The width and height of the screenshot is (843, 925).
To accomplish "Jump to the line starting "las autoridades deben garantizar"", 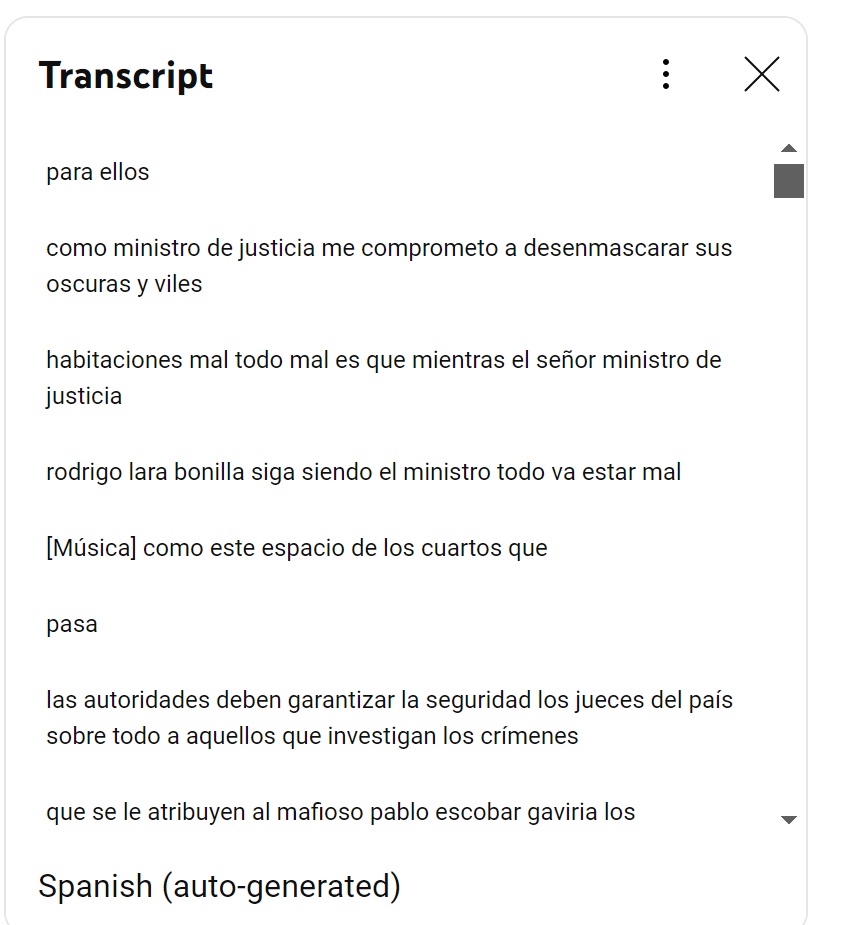I will point(389,718).
